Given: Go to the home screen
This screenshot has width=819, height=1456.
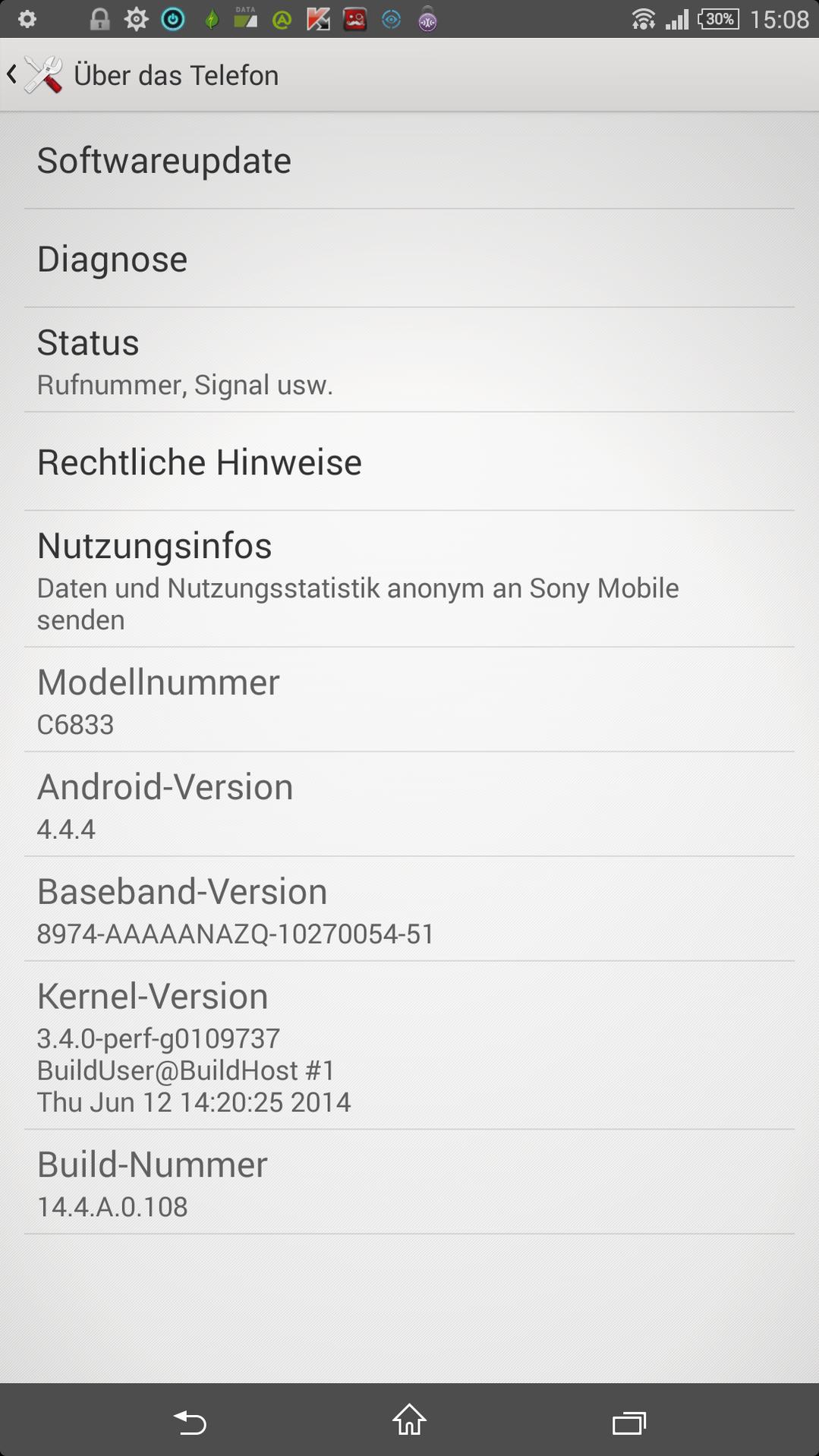Looking at the screenshot, I should (409, 1420).
